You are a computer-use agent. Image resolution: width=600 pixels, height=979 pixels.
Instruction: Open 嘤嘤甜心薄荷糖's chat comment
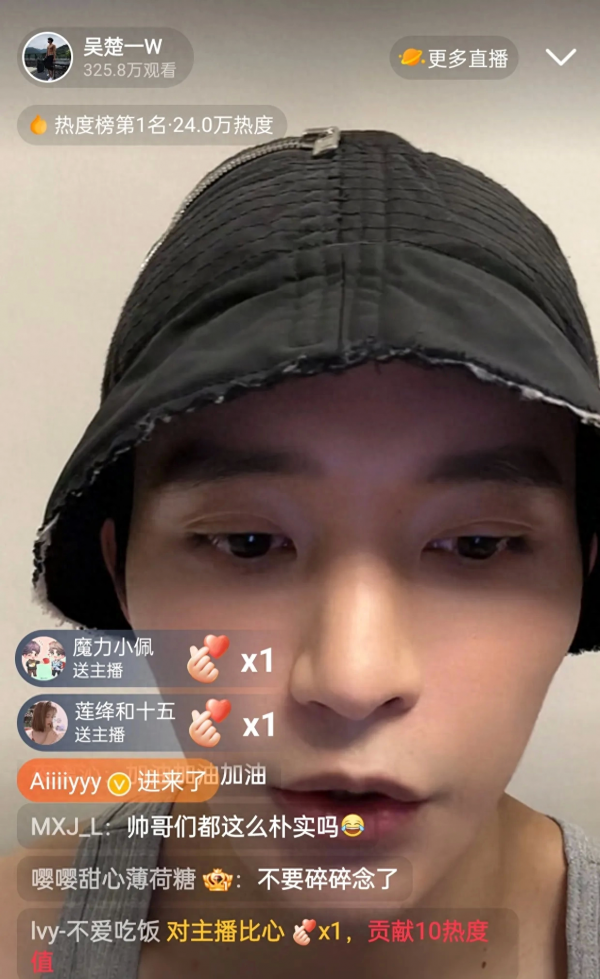(215, 879)
